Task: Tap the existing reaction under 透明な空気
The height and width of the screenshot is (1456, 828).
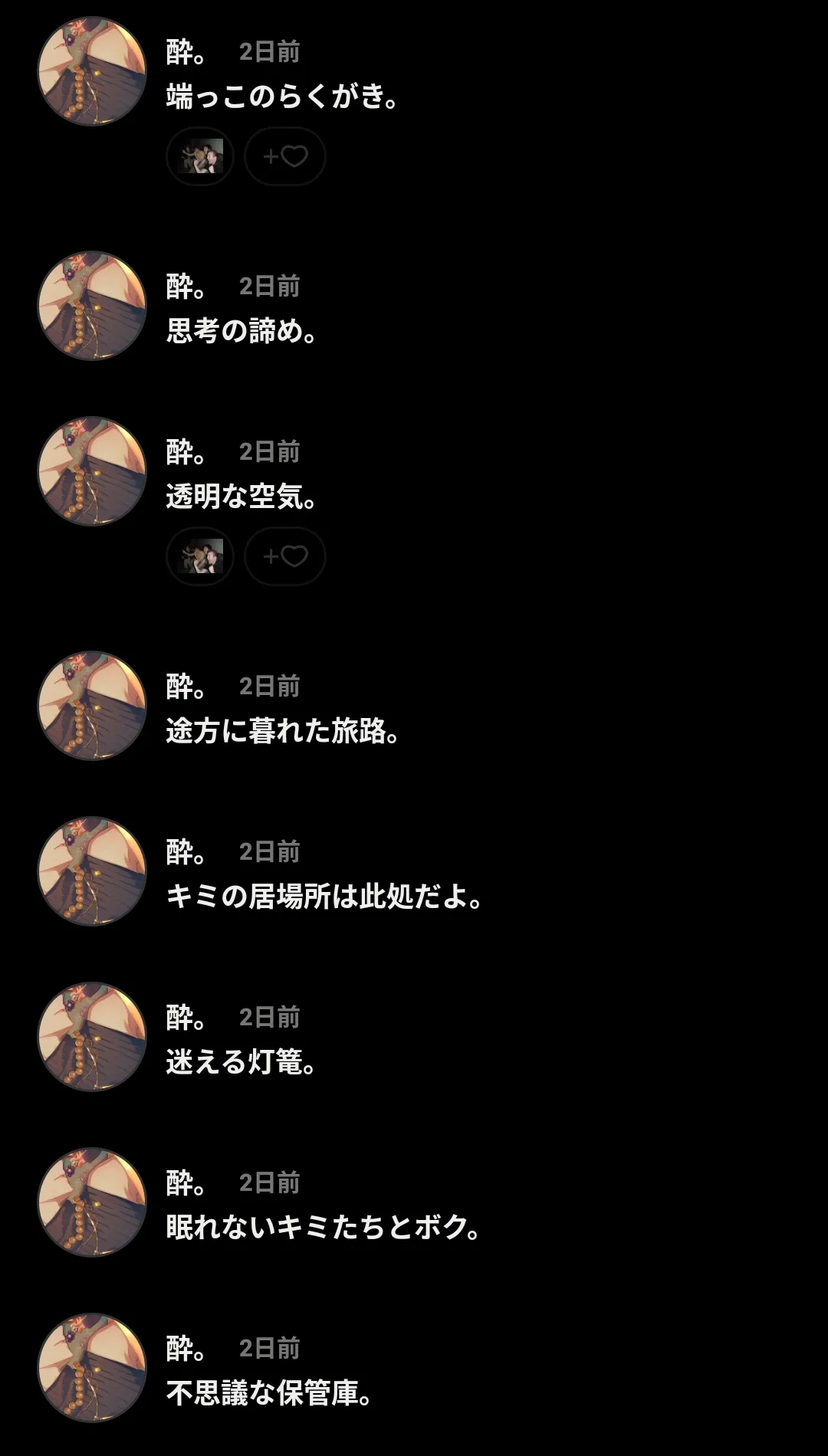Action: pos(200,556)
